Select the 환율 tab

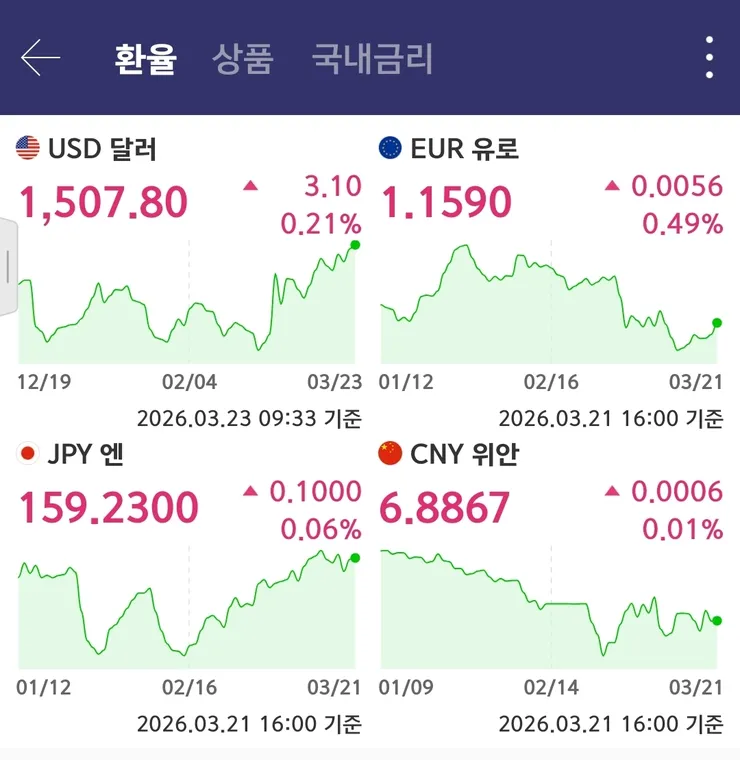coord(145,58)
